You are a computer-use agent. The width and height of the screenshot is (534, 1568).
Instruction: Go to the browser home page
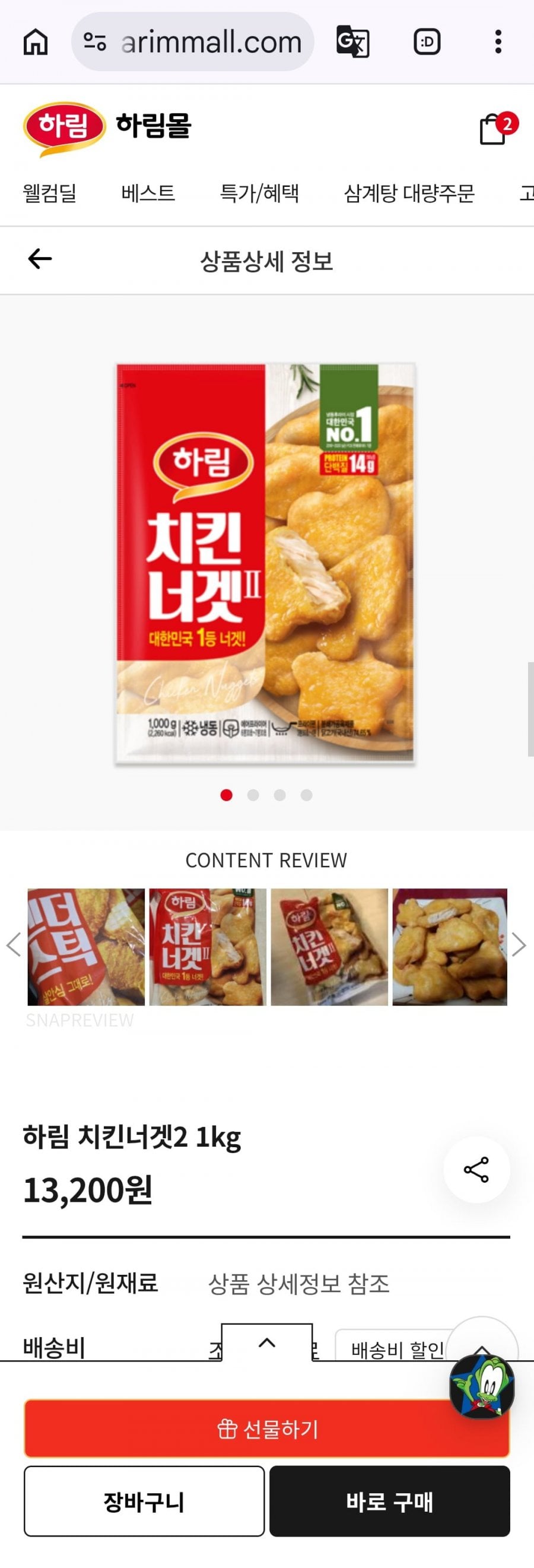(35, 42)
